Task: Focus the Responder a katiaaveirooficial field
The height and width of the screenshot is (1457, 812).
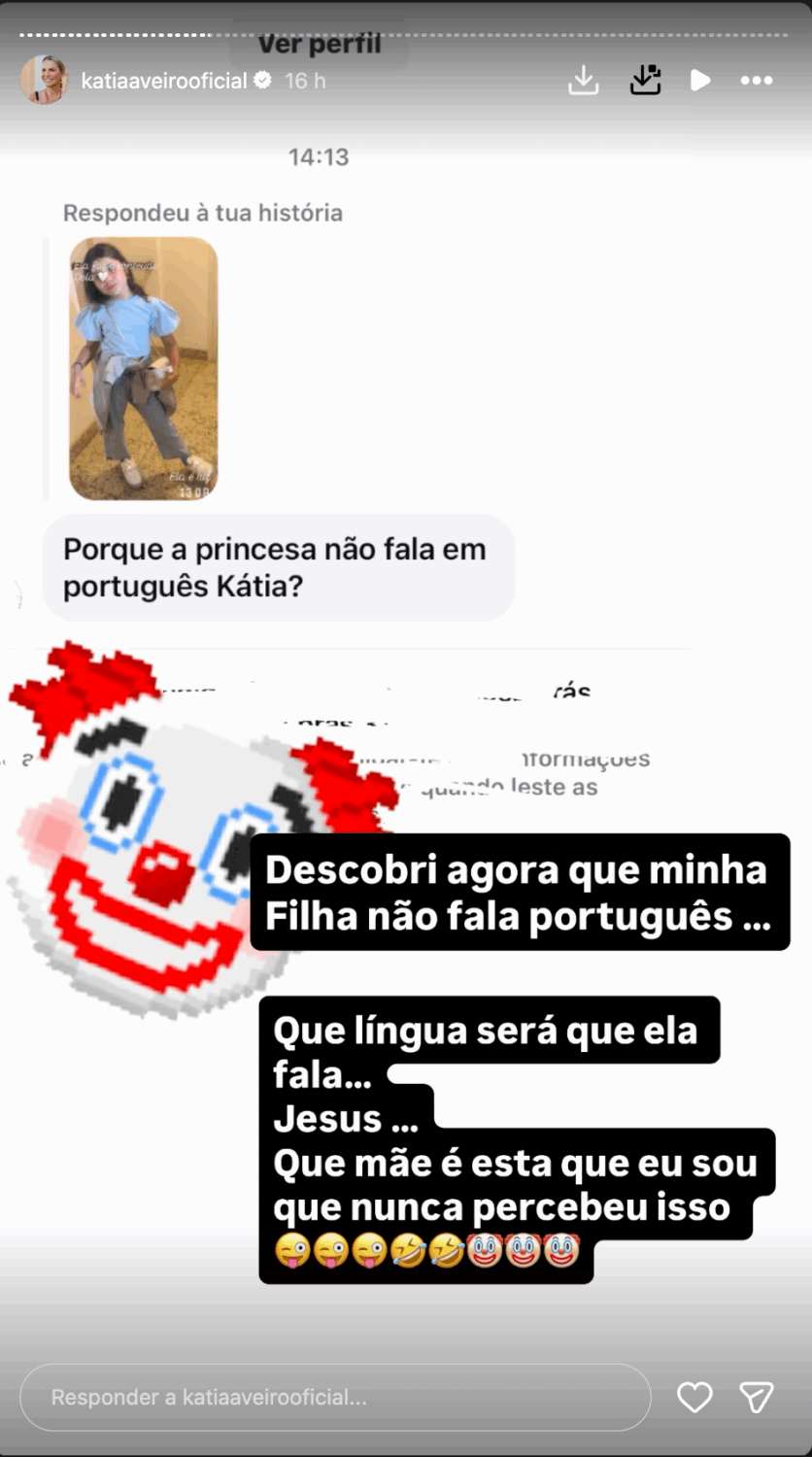Action: [x=335, y=1397]
